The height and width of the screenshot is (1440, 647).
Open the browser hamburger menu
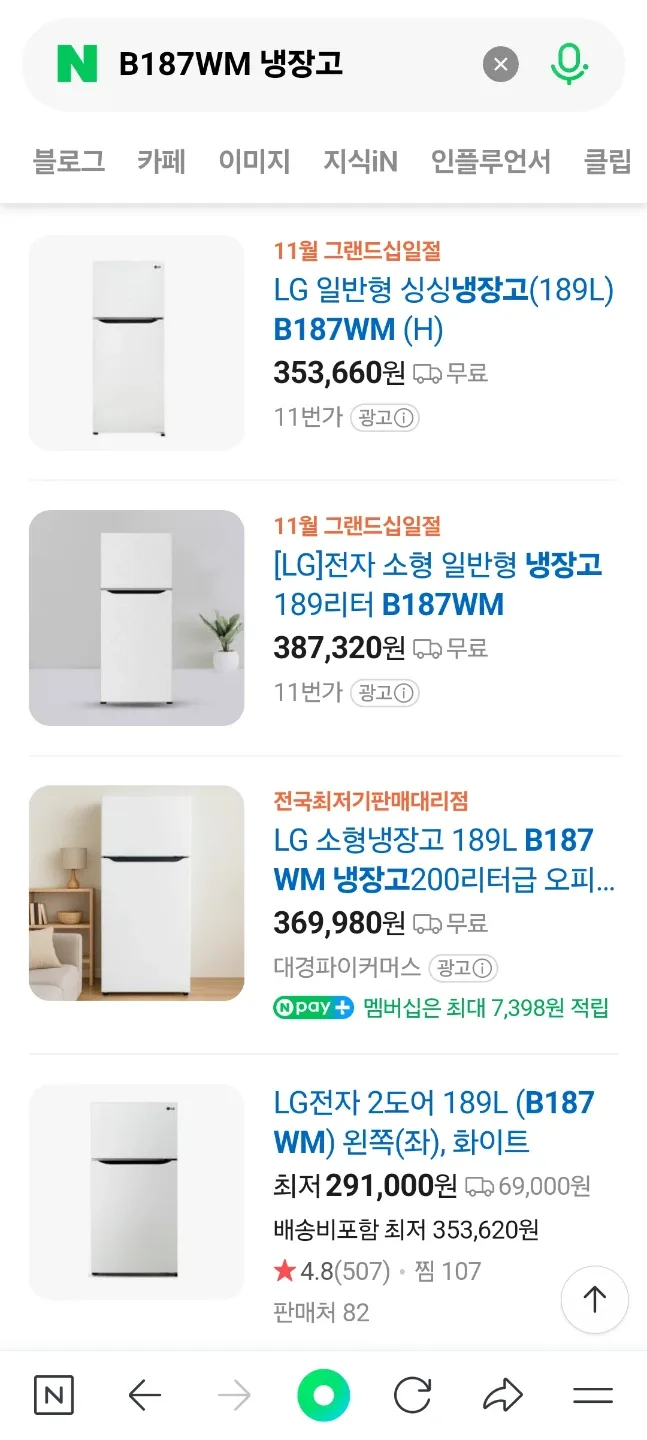tap(593, 1395)
